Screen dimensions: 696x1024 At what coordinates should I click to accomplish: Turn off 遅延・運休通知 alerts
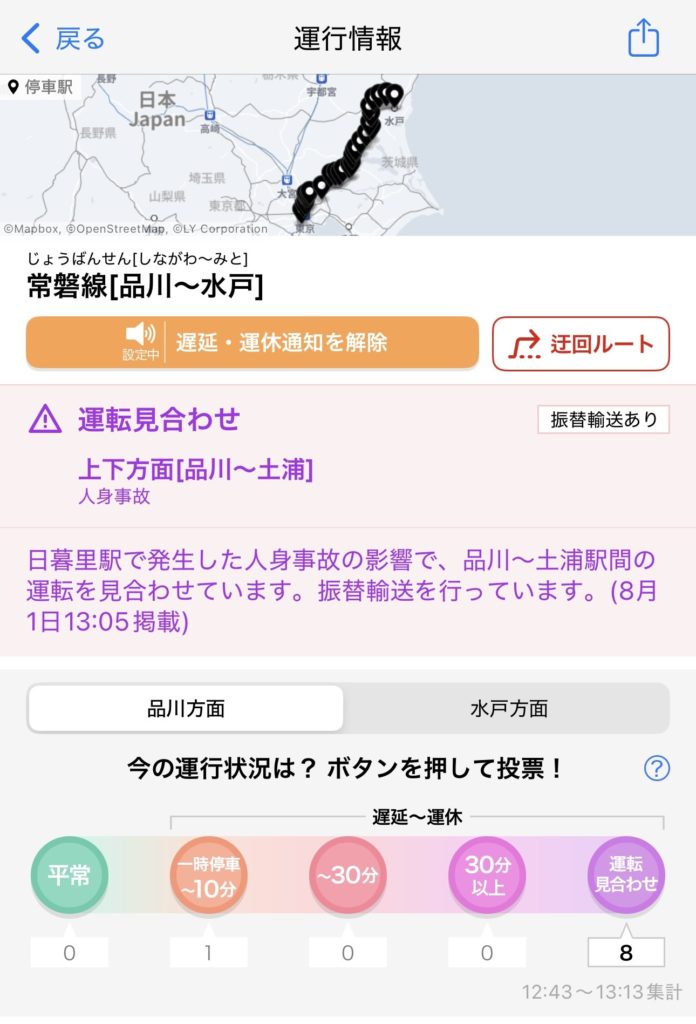coord(253,343)
